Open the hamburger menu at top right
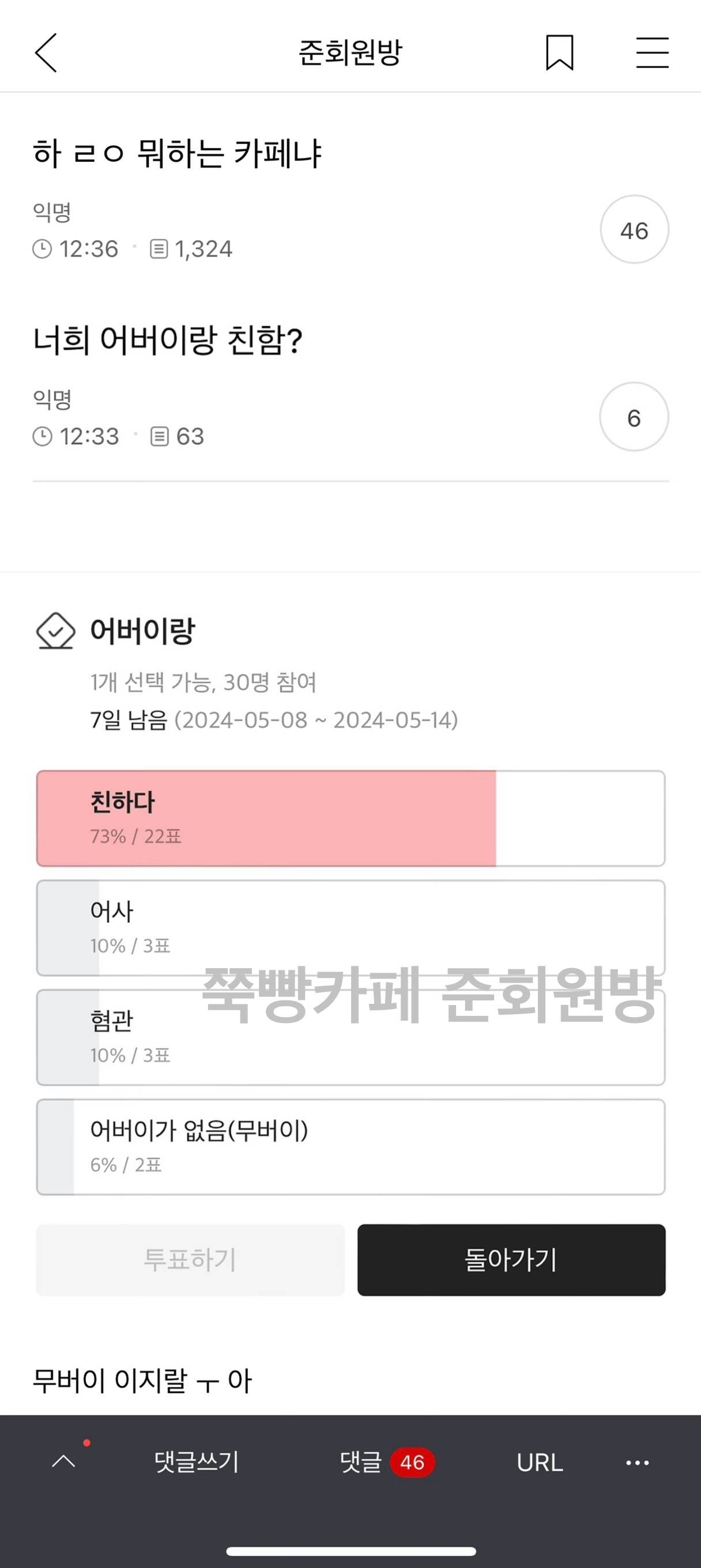The width and height of the screenshot is (701, 1568). click(651, 53)
